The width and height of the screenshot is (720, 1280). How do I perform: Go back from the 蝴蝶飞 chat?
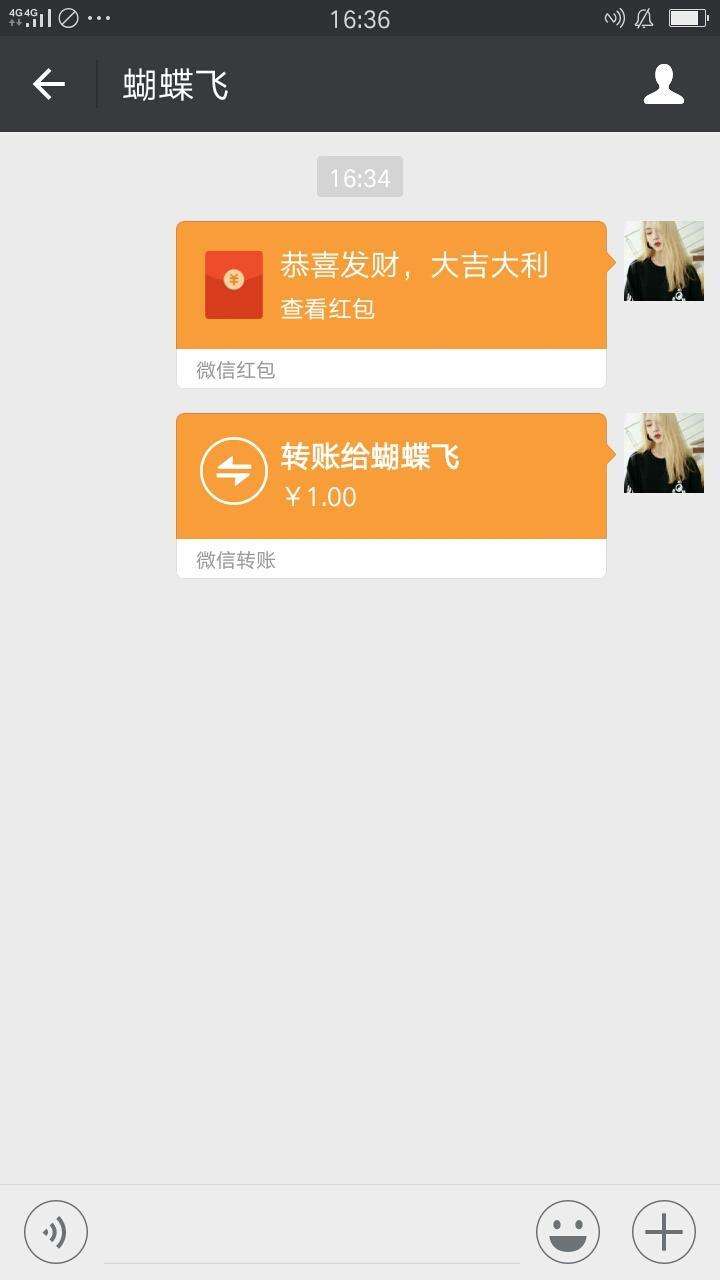[48, 84]
